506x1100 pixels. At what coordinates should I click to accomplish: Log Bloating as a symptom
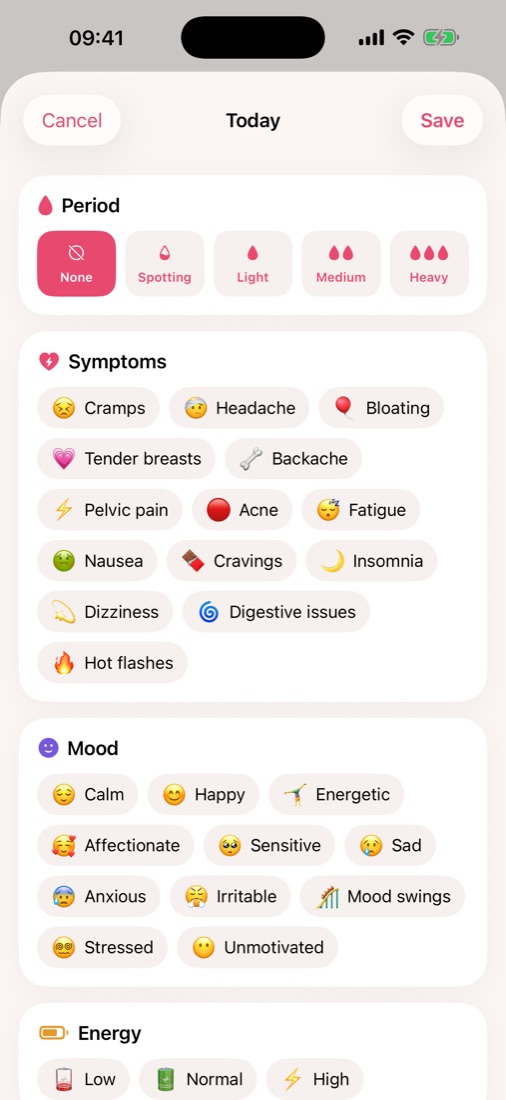coord(381,408)
